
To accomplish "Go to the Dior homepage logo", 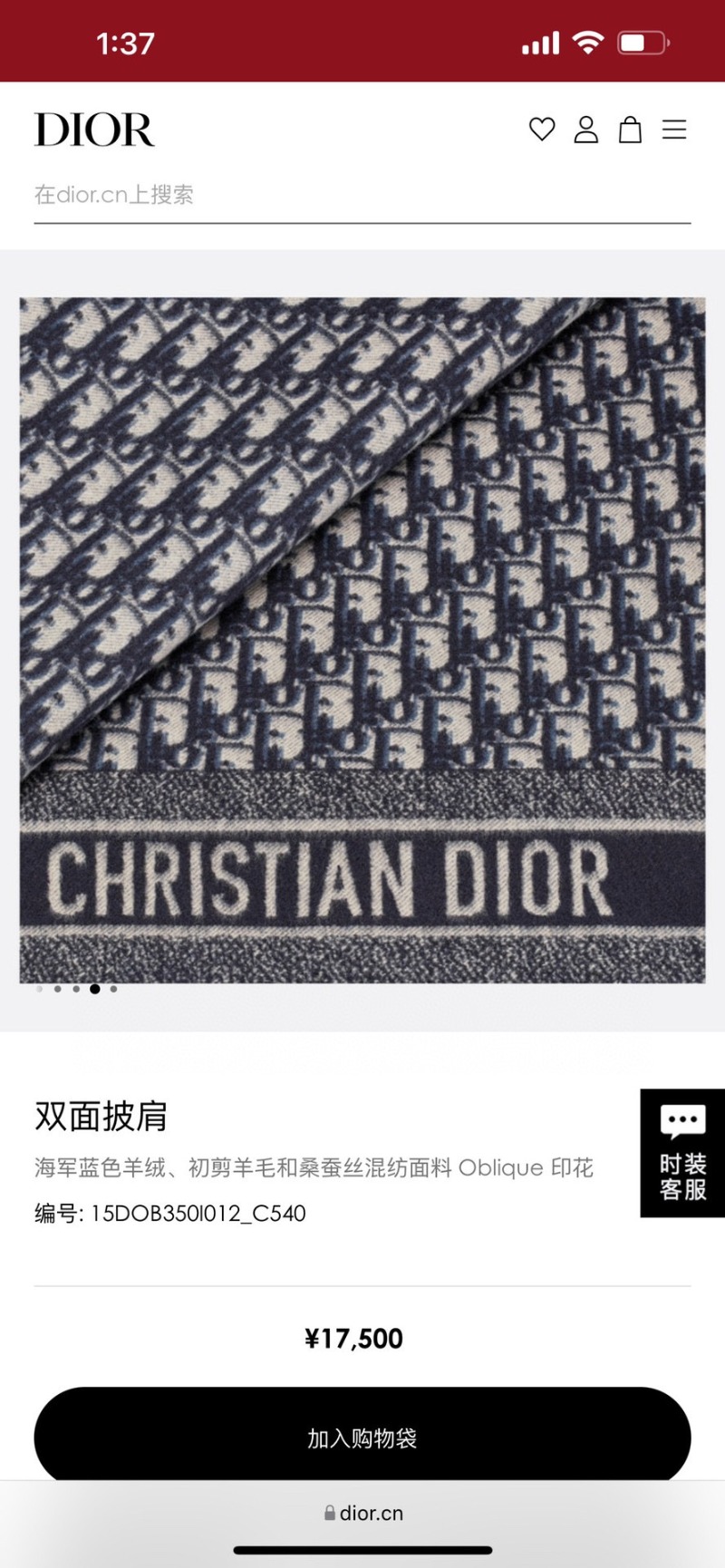I will tap(95, 130).
